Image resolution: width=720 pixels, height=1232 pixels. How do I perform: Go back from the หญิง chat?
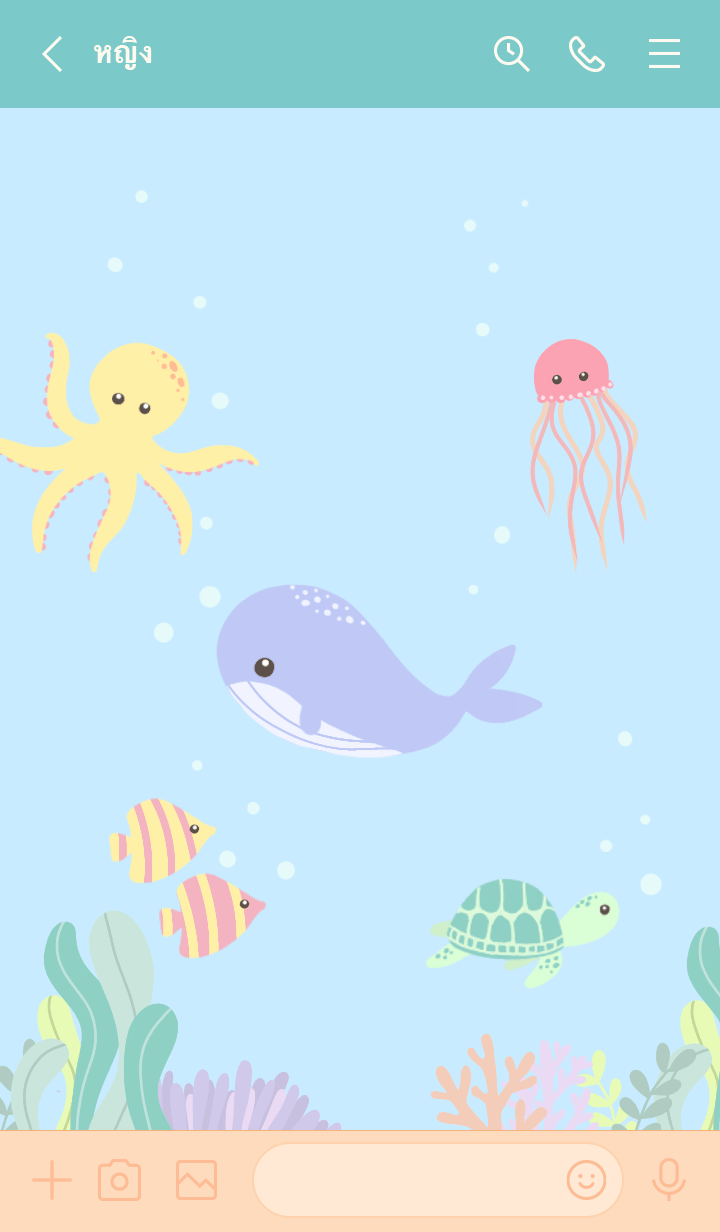[x=52, y=54]
